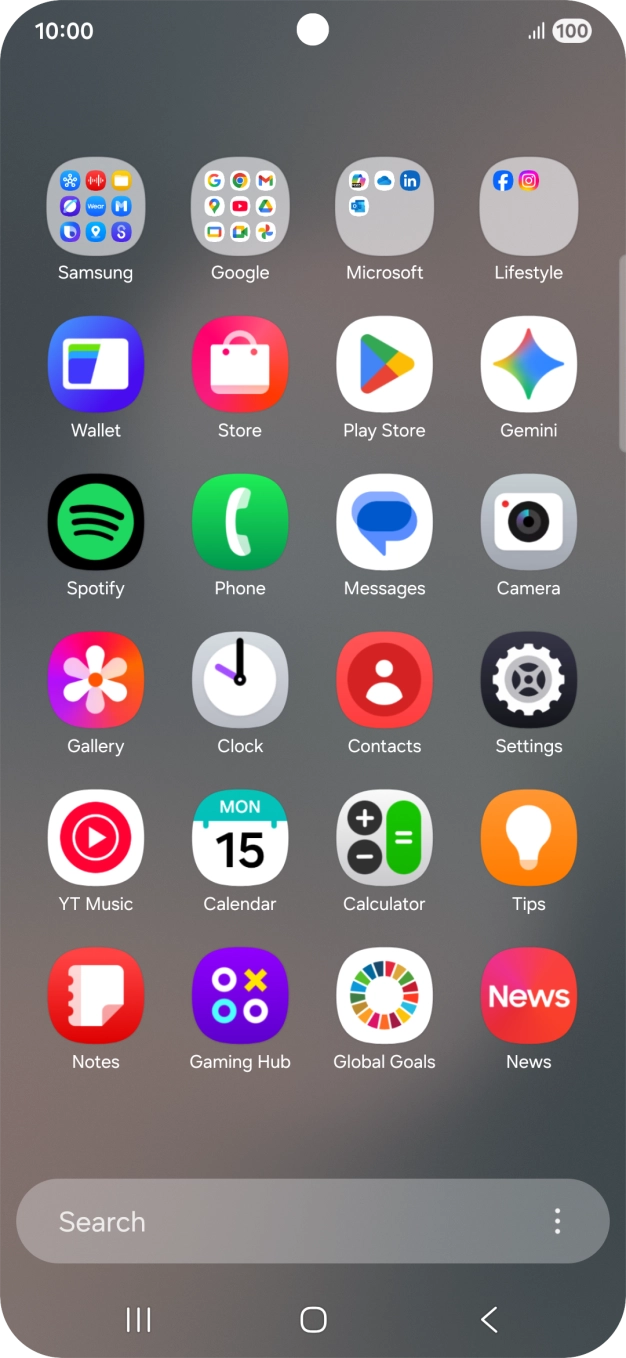Open the Google folder
Screen dimensions: 626x1358
pyautogui.click(x=240, y=207)
